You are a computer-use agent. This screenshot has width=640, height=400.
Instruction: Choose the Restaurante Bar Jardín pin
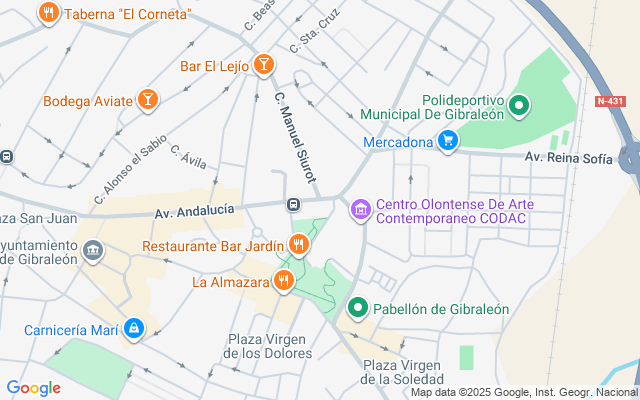[298, 245]
